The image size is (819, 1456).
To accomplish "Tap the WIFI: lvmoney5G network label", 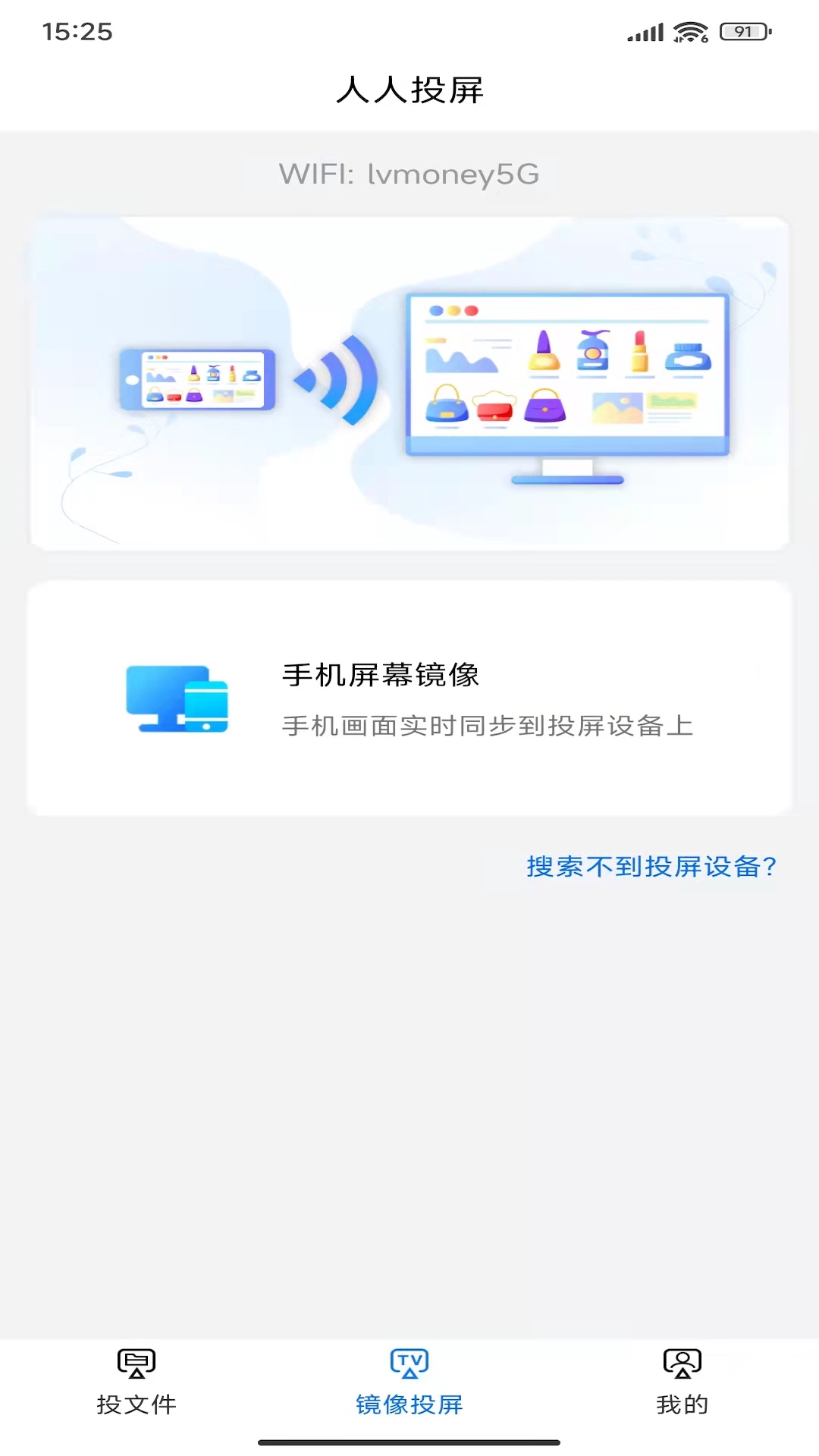I will tap(409, 174).
